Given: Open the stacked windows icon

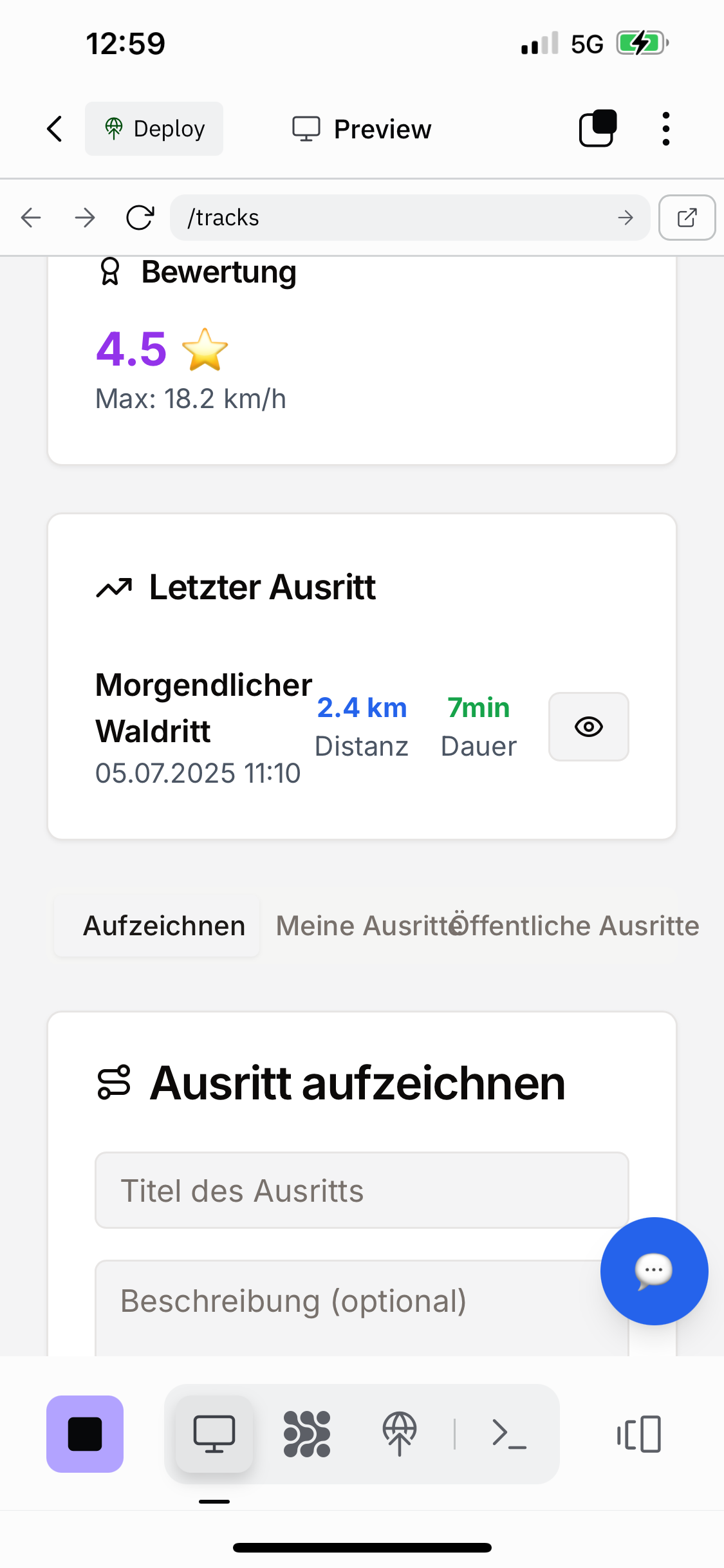Looking at the screenshot, I should [x=598, y=129].
